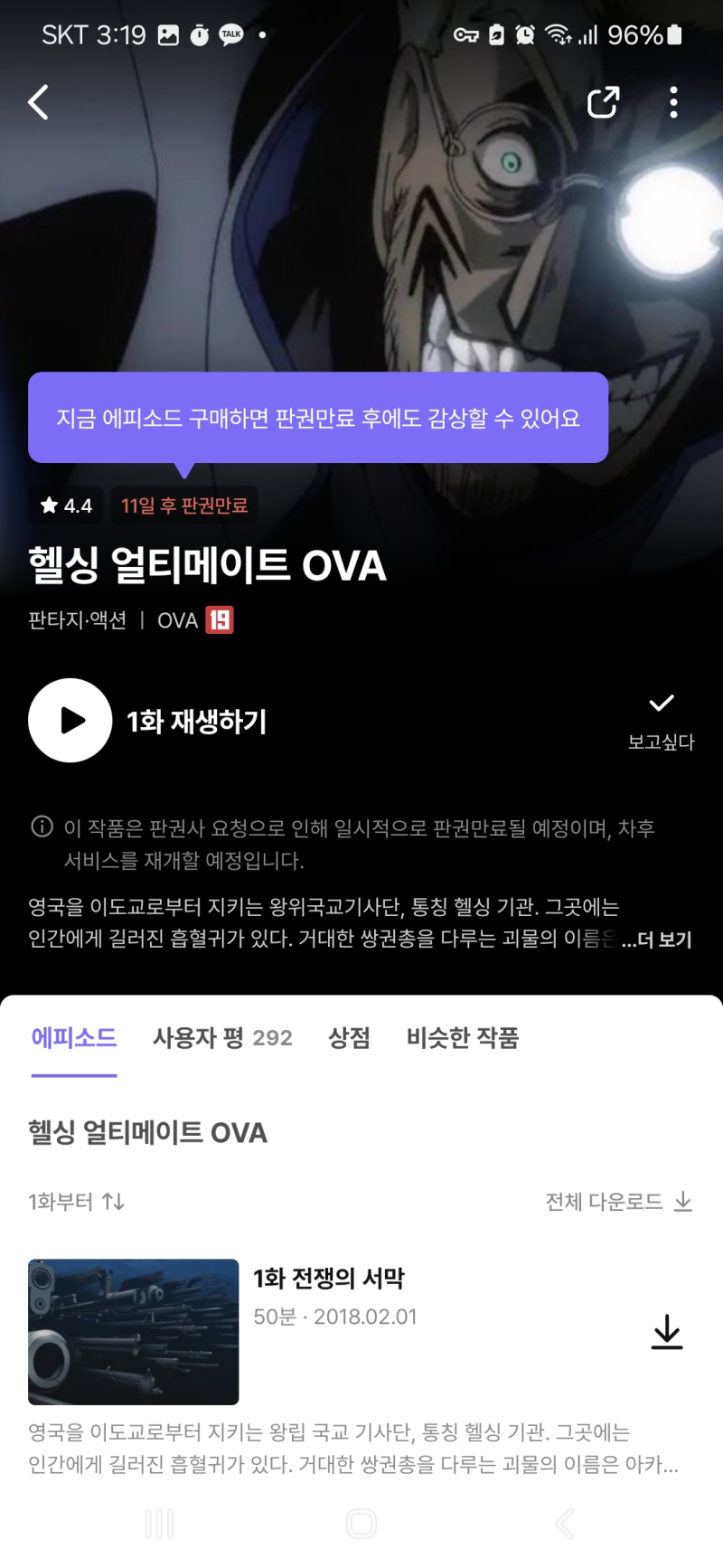The width and height of the screenshot is (723, 1568).
Task: Download all episodes via 전체 다운로드
Action: [x=619, y=1201]
